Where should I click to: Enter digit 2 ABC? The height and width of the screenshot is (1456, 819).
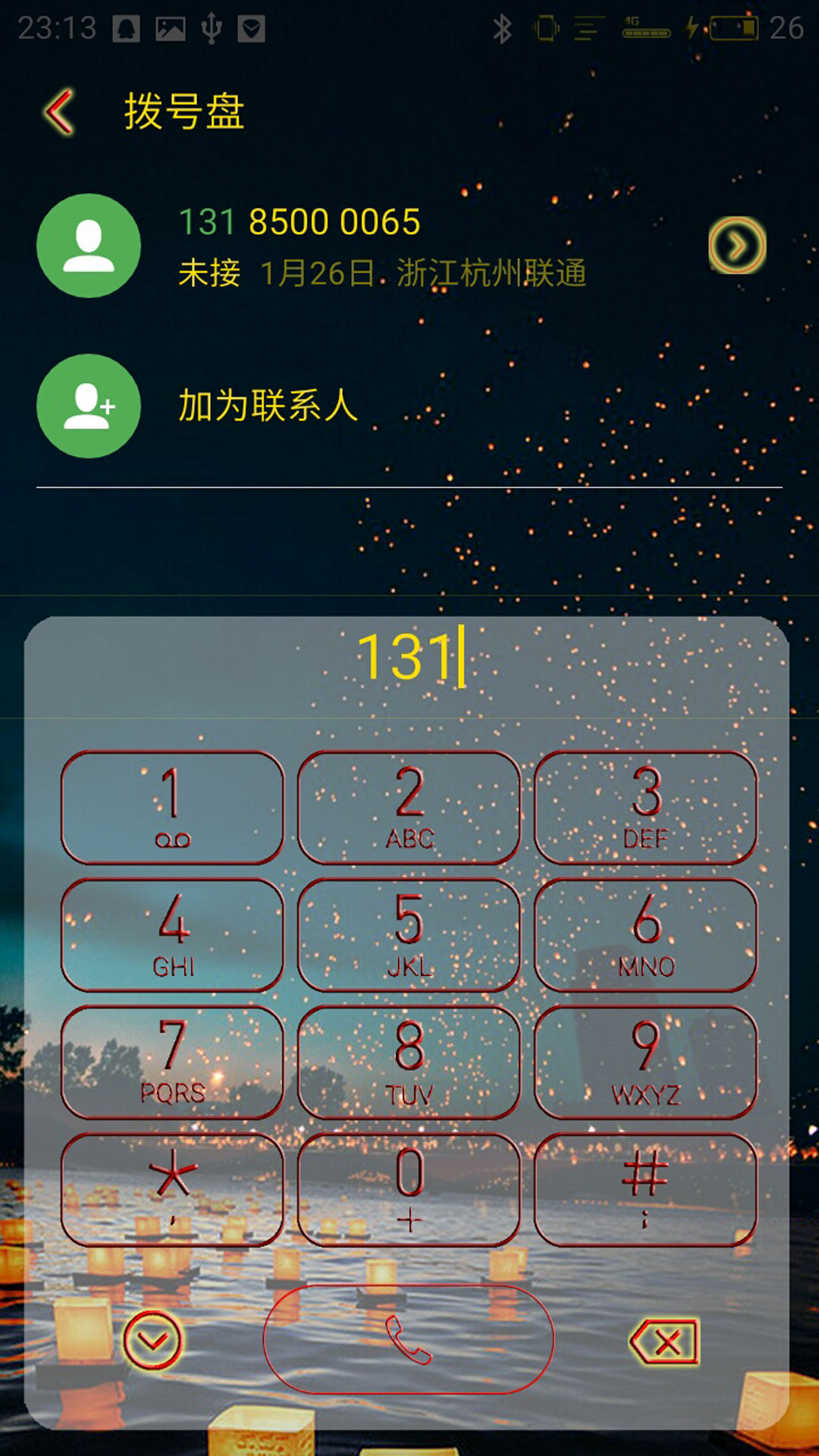pos(409,808)
